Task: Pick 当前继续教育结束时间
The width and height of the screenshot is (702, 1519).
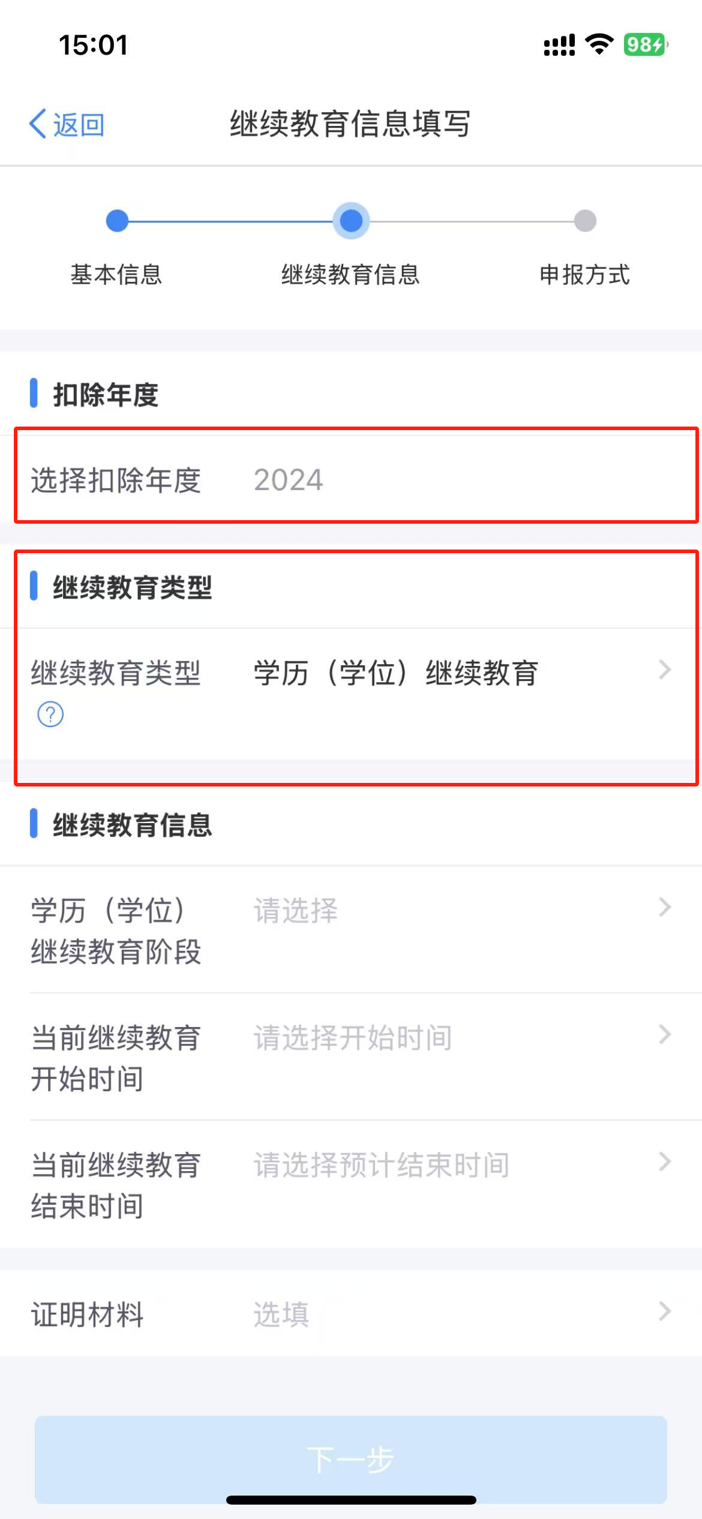Action: tap(351, 1184)
